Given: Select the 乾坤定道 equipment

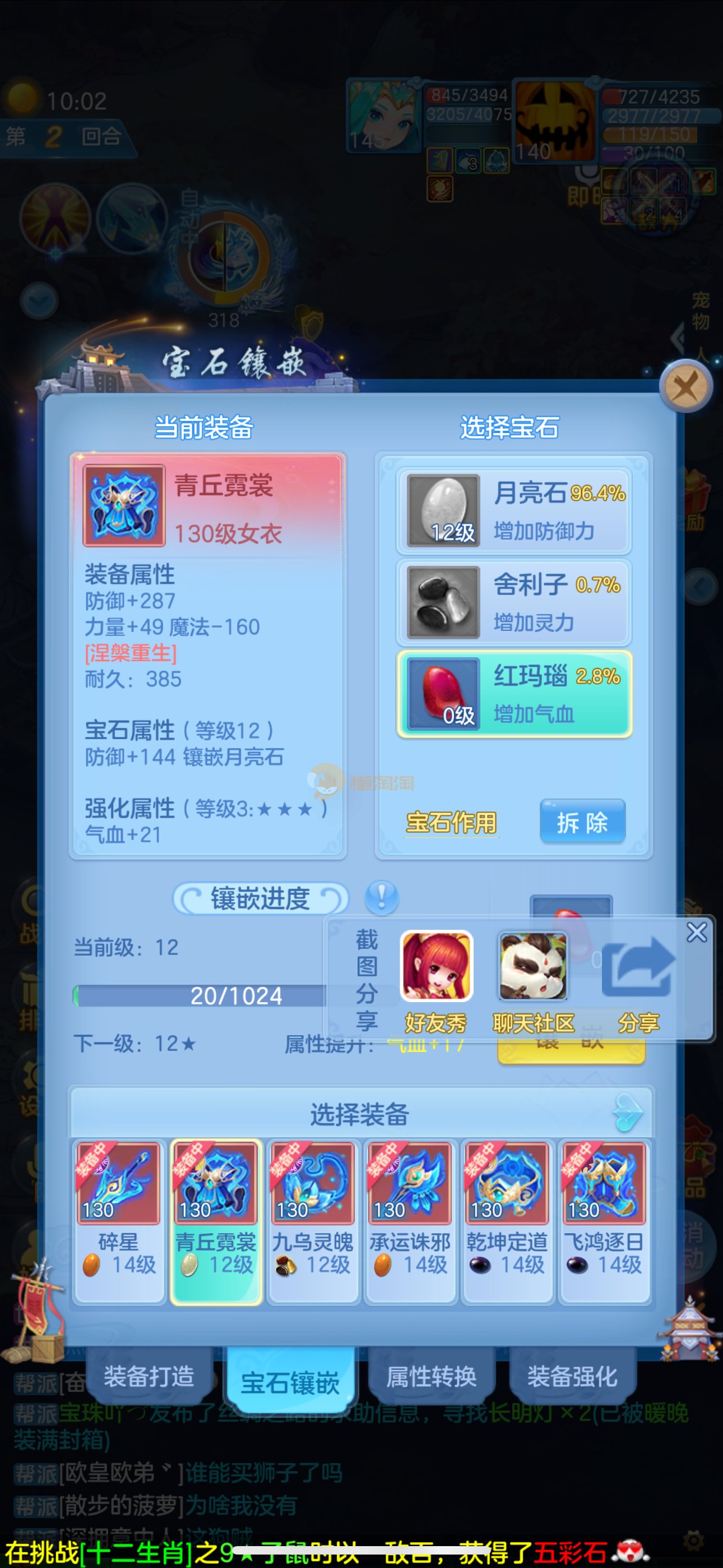Looking at the screenshot, I should [507, 1221].
